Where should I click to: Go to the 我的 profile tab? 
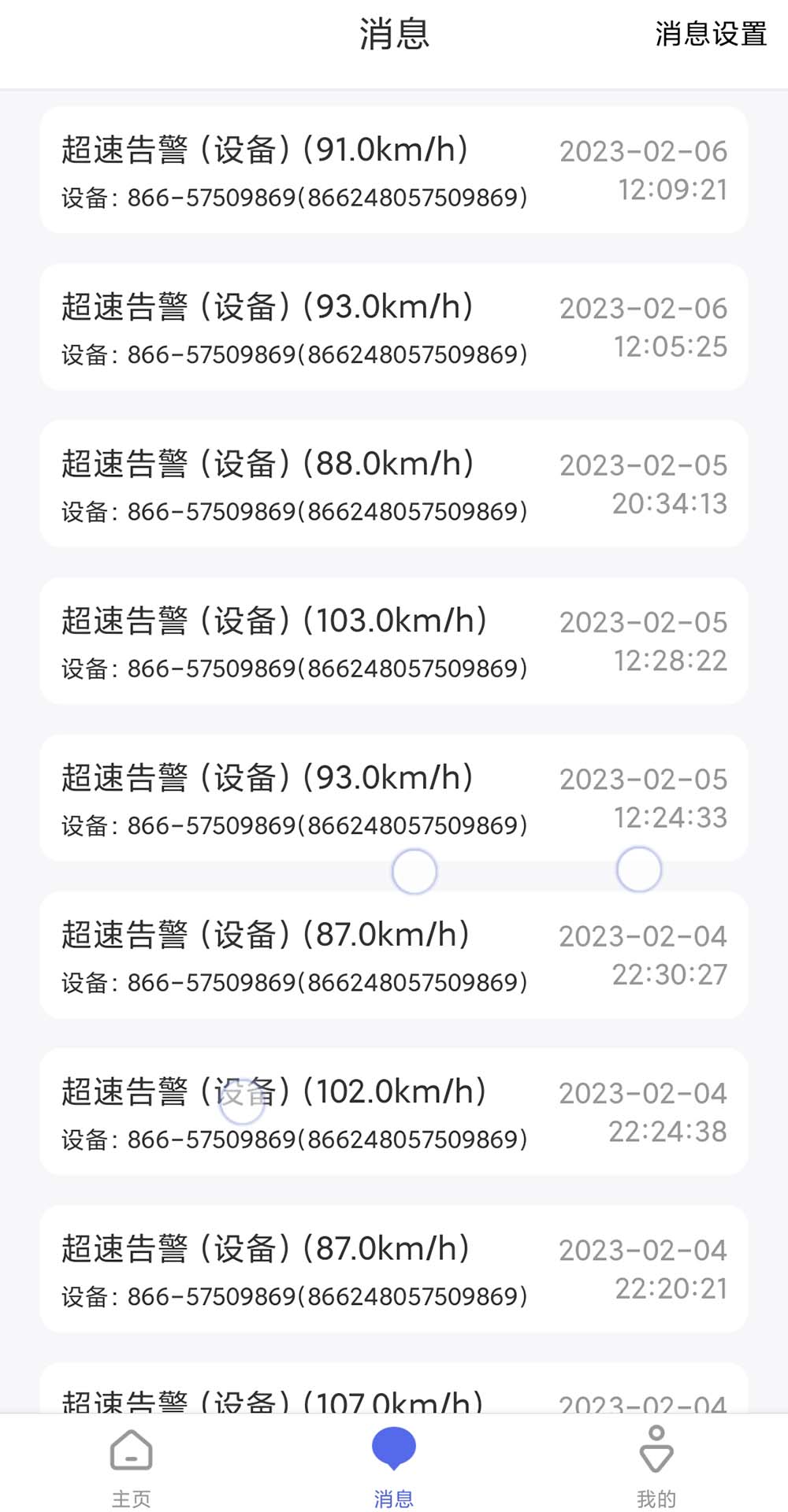click(656, 1466)
